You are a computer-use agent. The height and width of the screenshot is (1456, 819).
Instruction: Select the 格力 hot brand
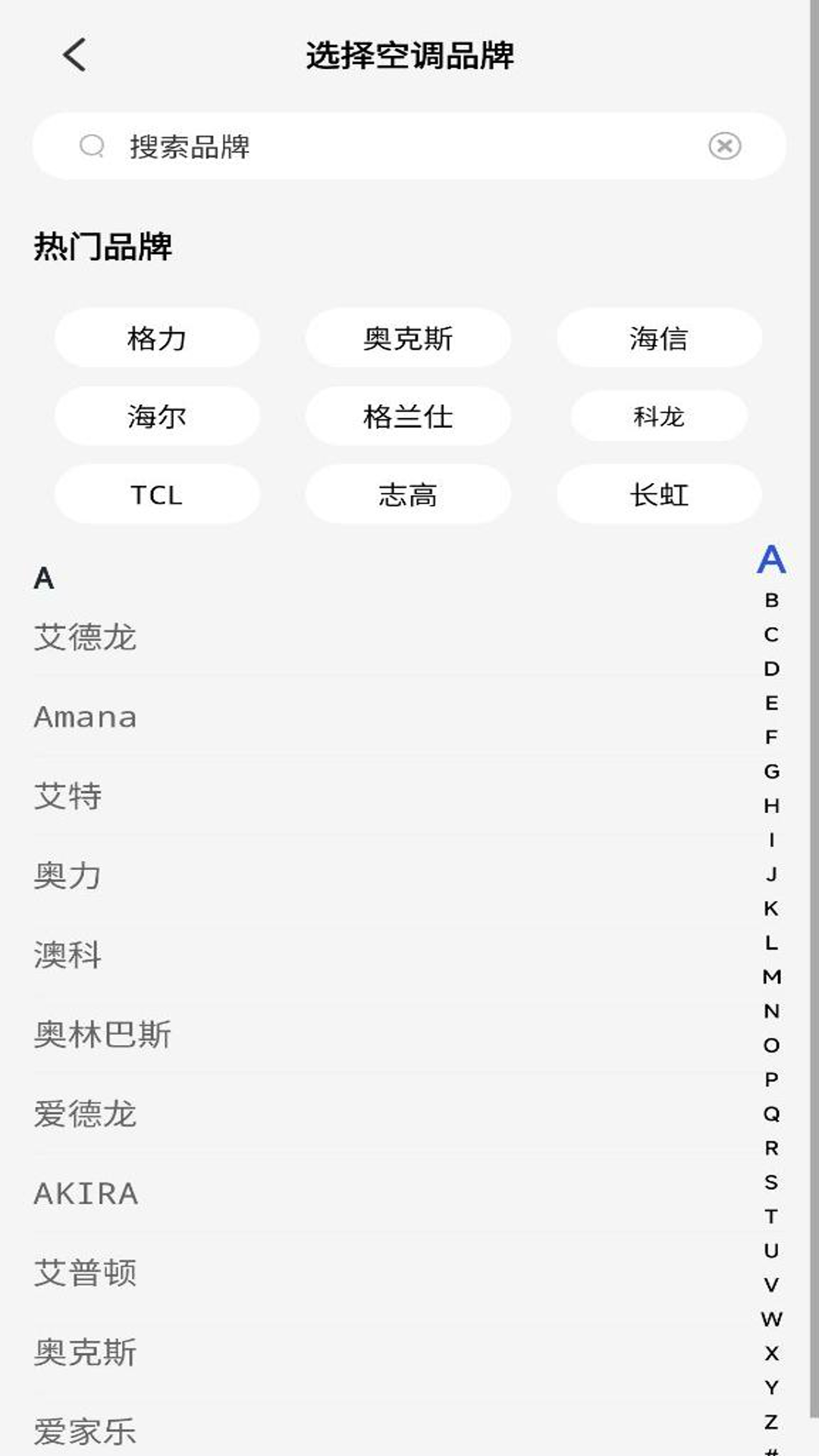(156, 340)
